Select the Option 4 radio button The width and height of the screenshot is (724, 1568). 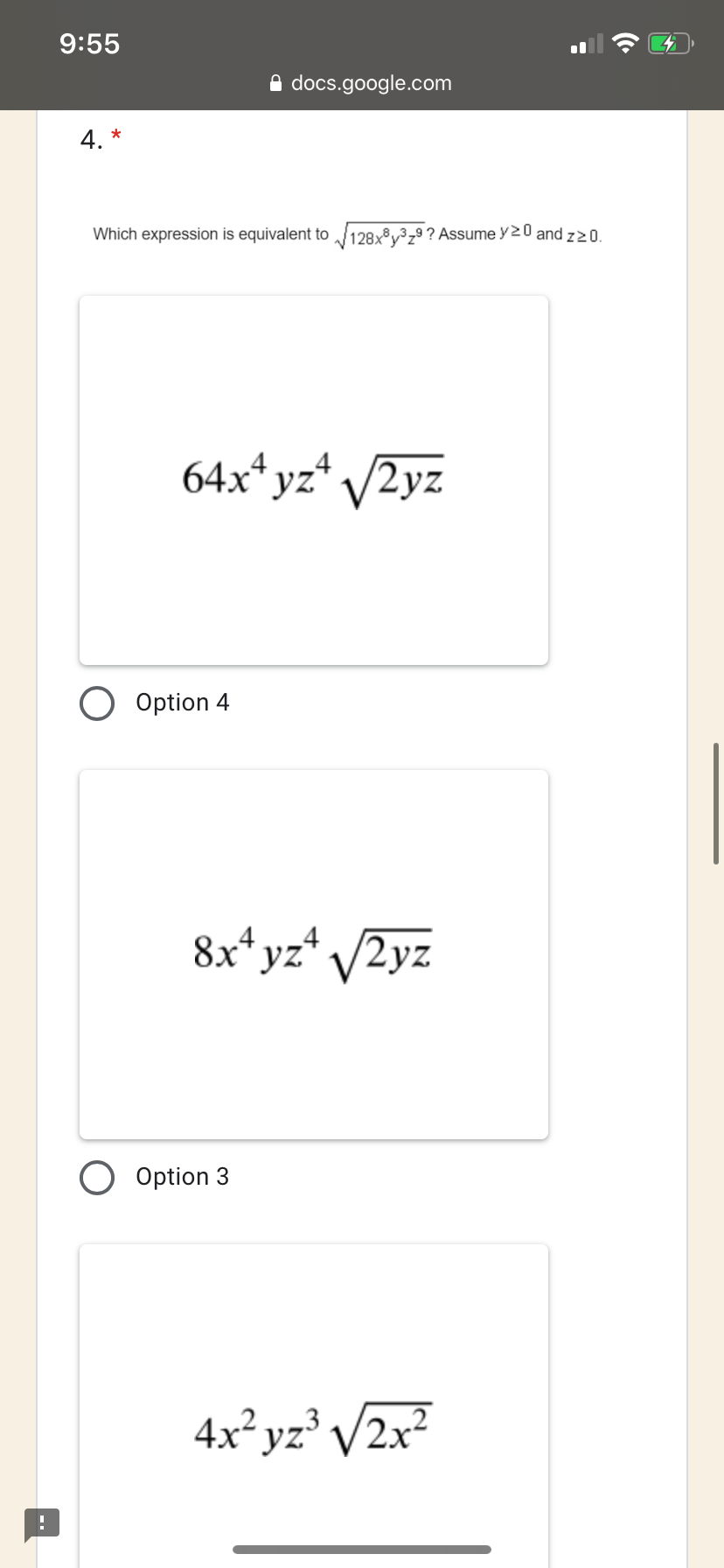click(x=97, y=702)
